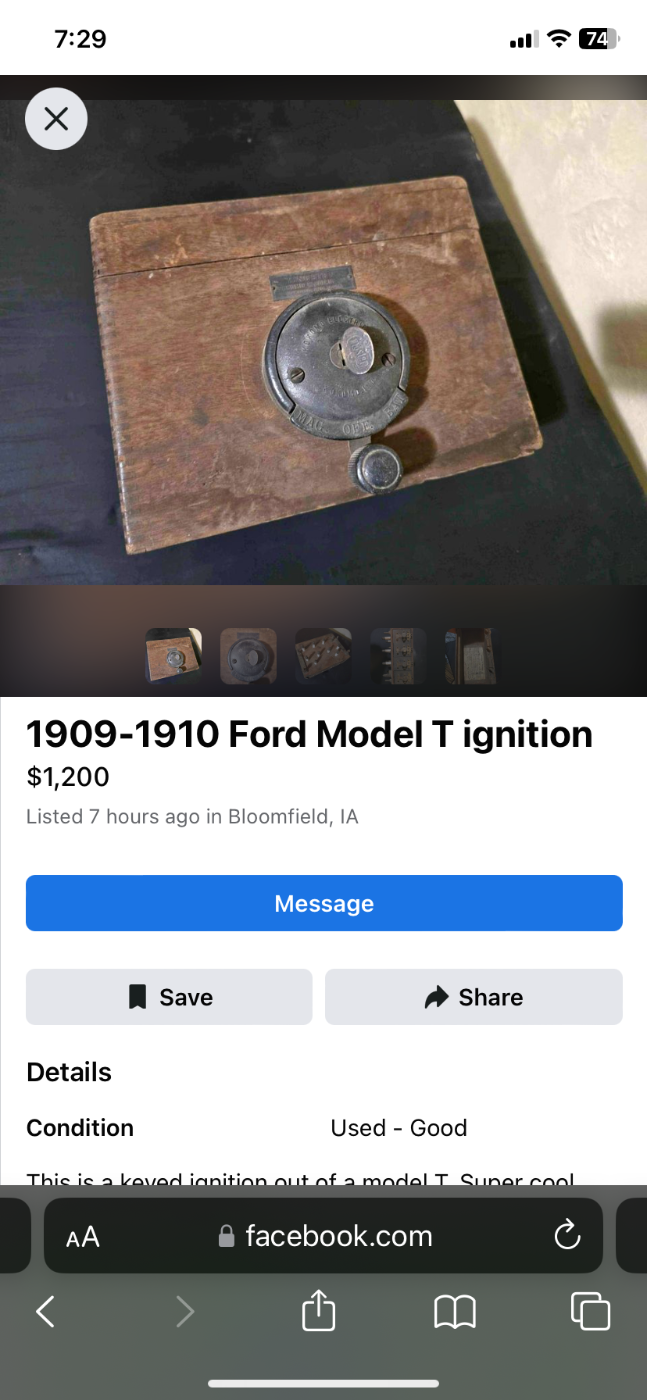Select the second photo thumbnail
Screen dimensions: 647x1400
[248, 655]
